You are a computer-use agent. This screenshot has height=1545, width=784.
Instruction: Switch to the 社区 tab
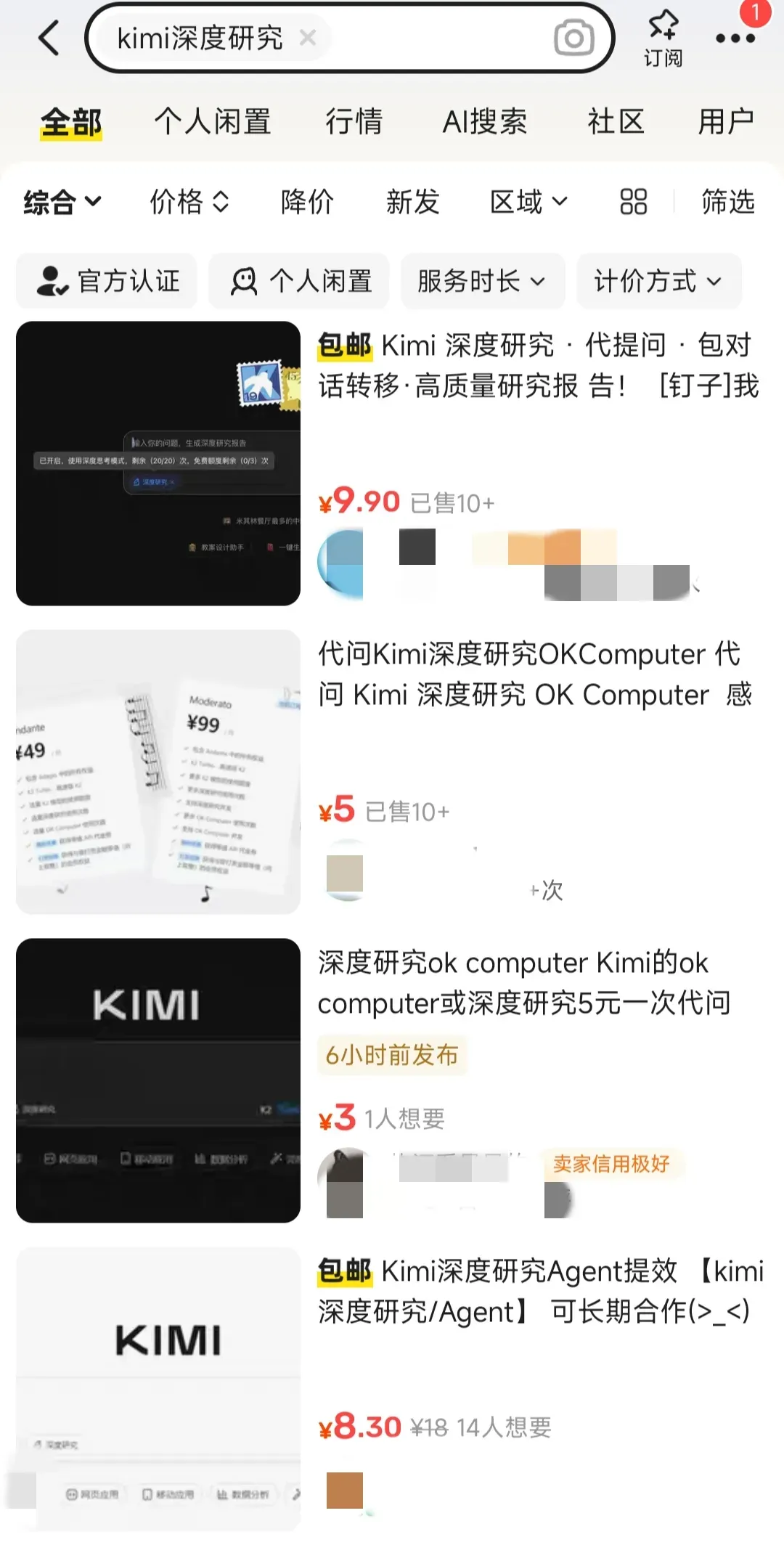tap(616, 121)
